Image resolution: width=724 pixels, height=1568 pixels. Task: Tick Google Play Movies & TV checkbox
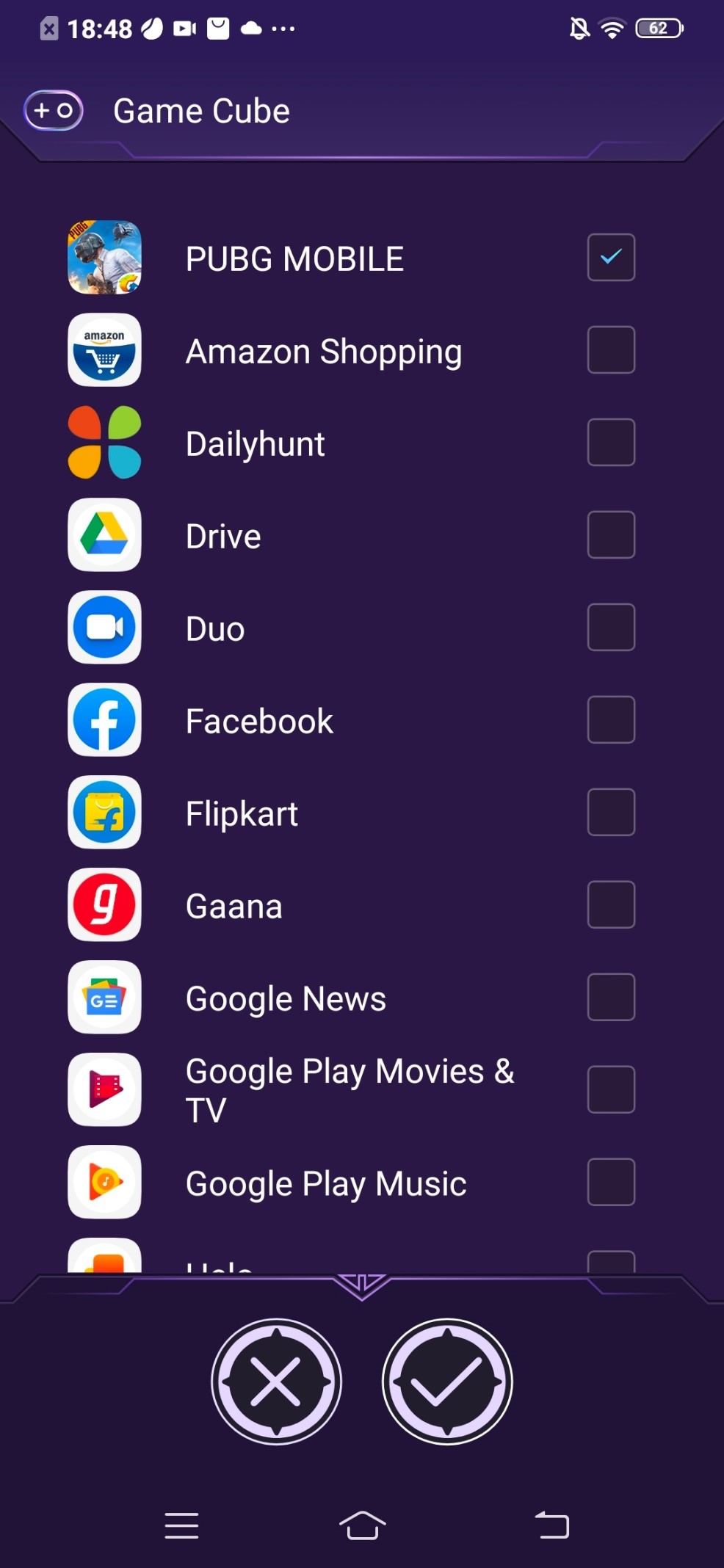tap(611, 1090)
